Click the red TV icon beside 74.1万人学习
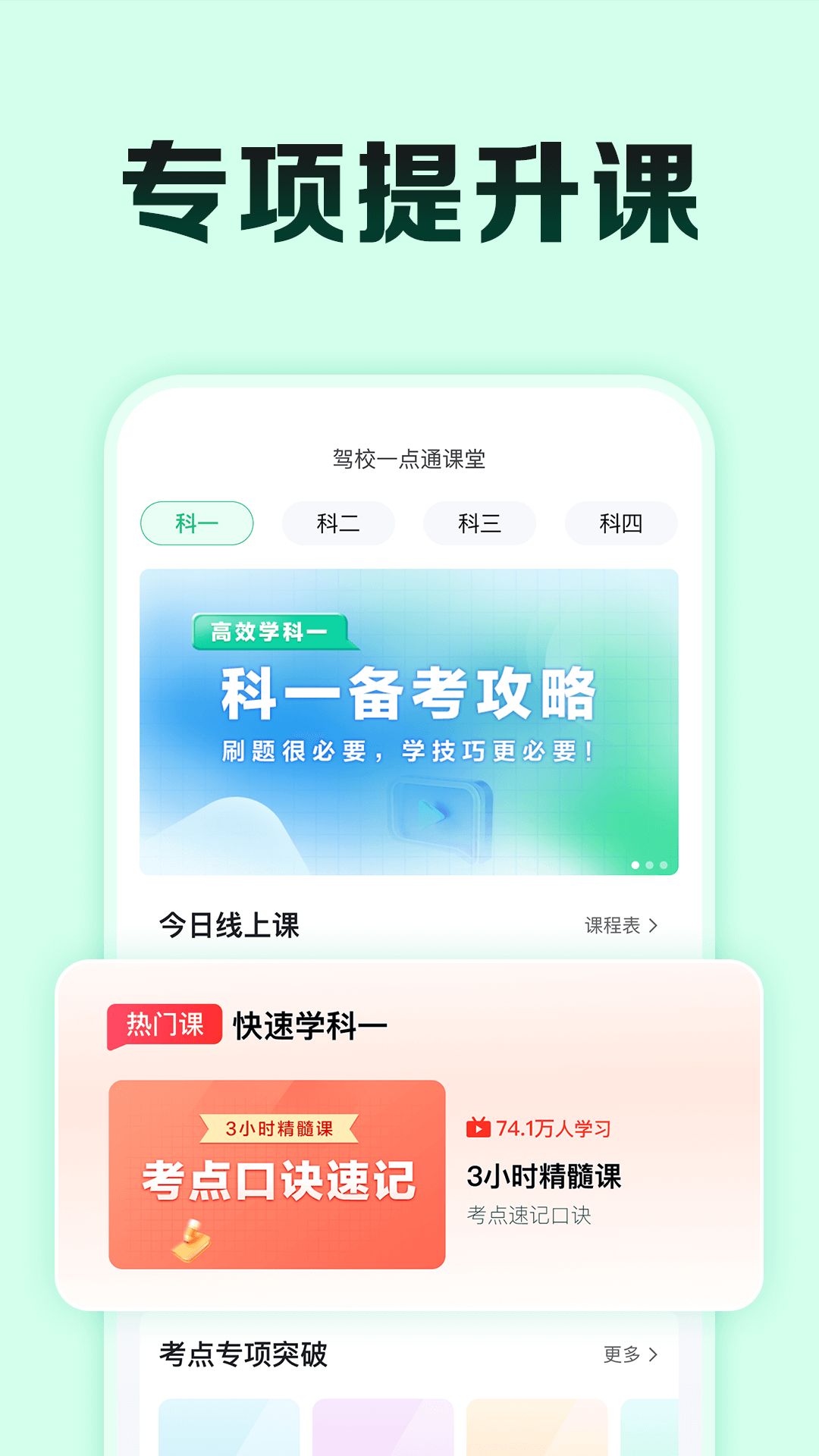Screen dimensions: 819x1456 [x=479, y=1127]
